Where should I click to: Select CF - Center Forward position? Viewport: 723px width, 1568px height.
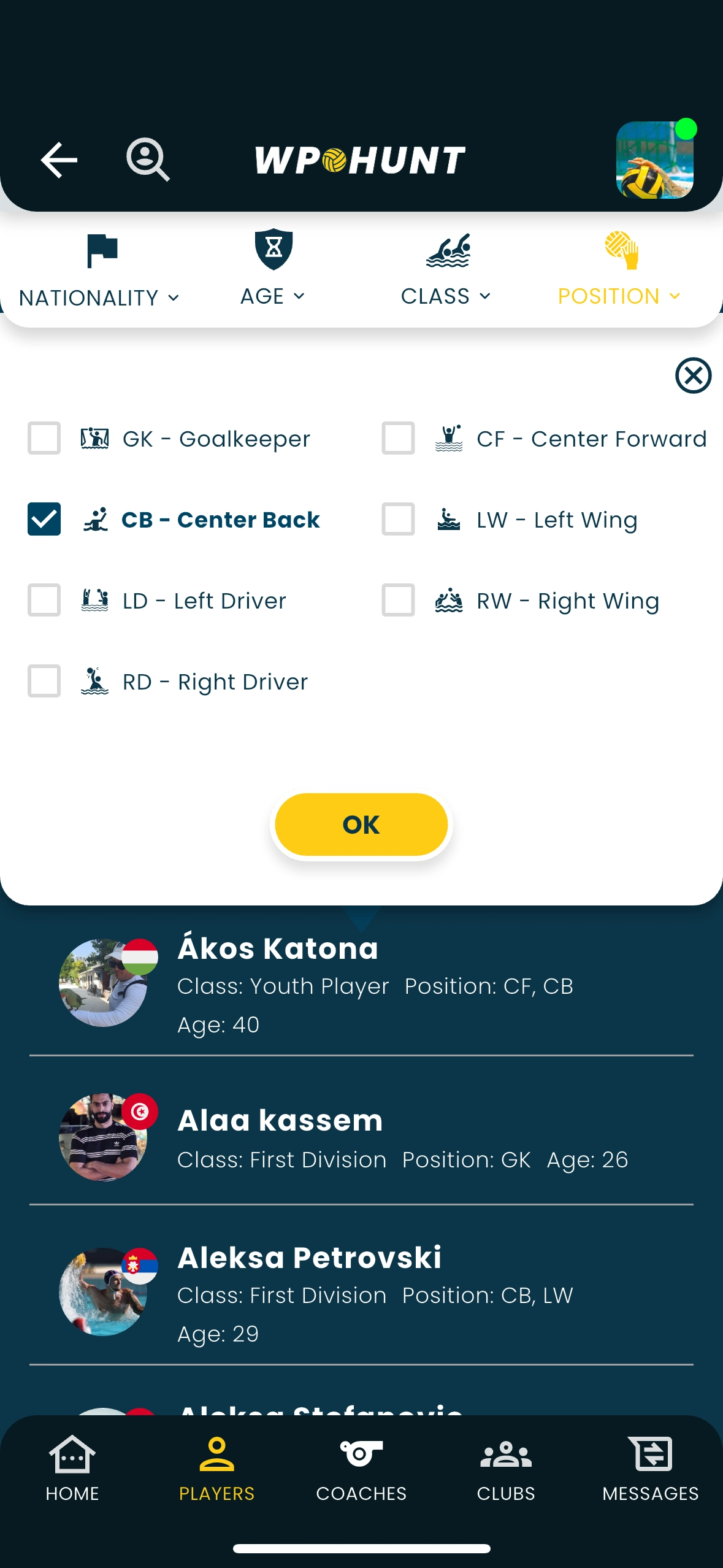click(x=399, y=438)
